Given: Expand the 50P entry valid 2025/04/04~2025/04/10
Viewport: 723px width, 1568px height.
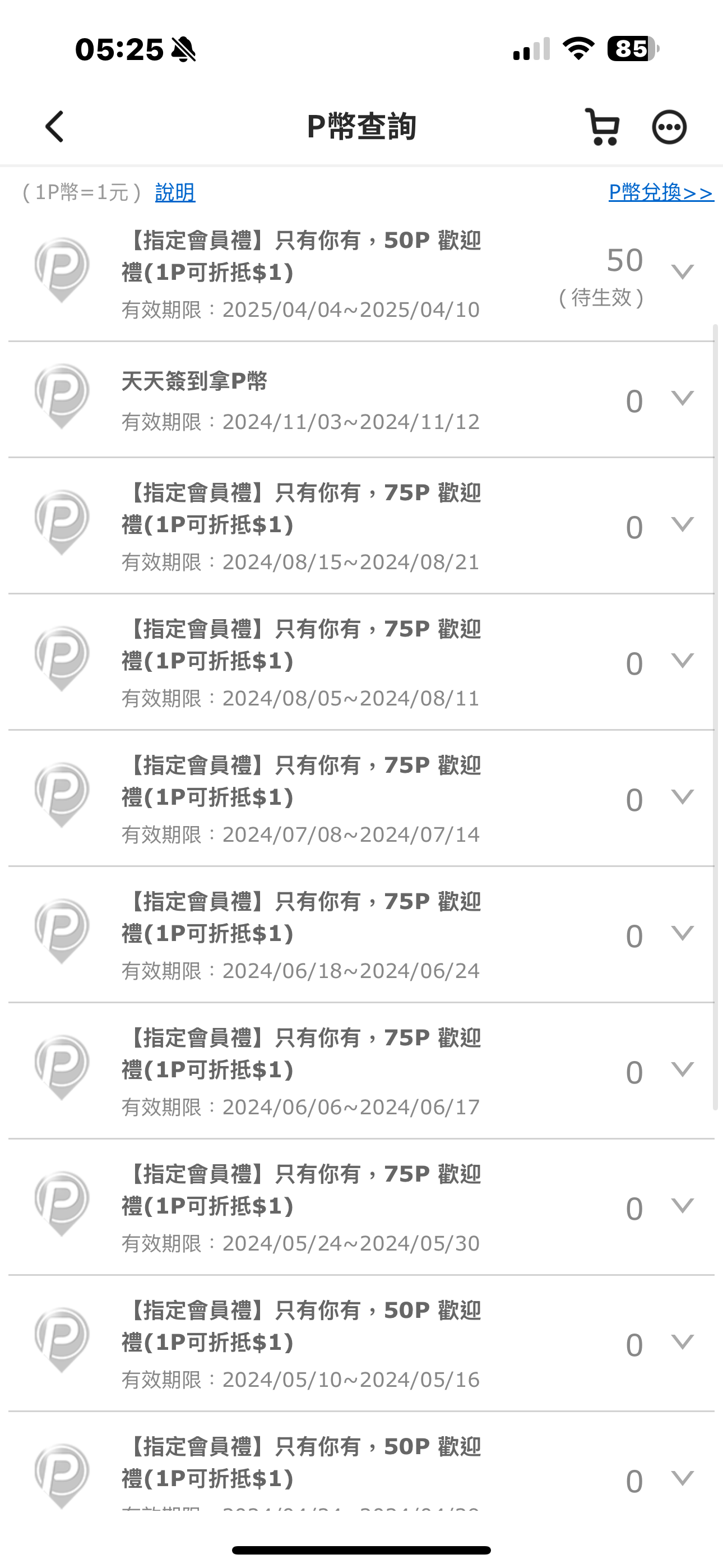Looking at the screenshot, I should [x=682, y=271].
